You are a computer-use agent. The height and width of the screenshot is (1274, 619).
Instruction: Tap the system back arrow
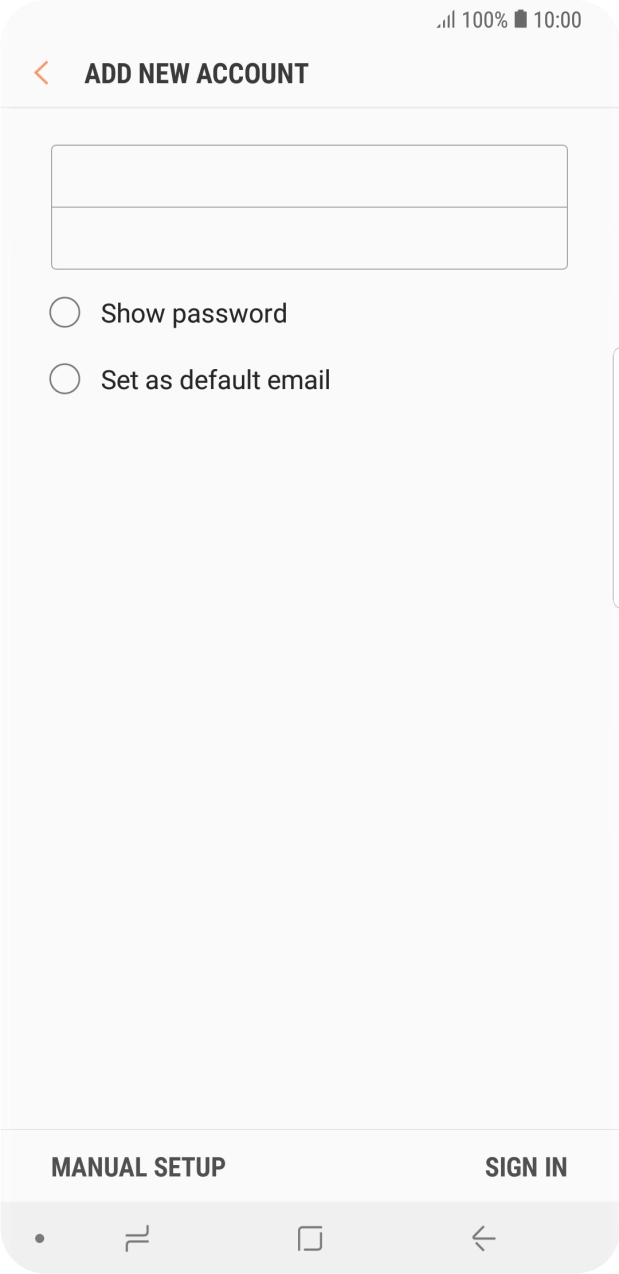click(483, 1239)
